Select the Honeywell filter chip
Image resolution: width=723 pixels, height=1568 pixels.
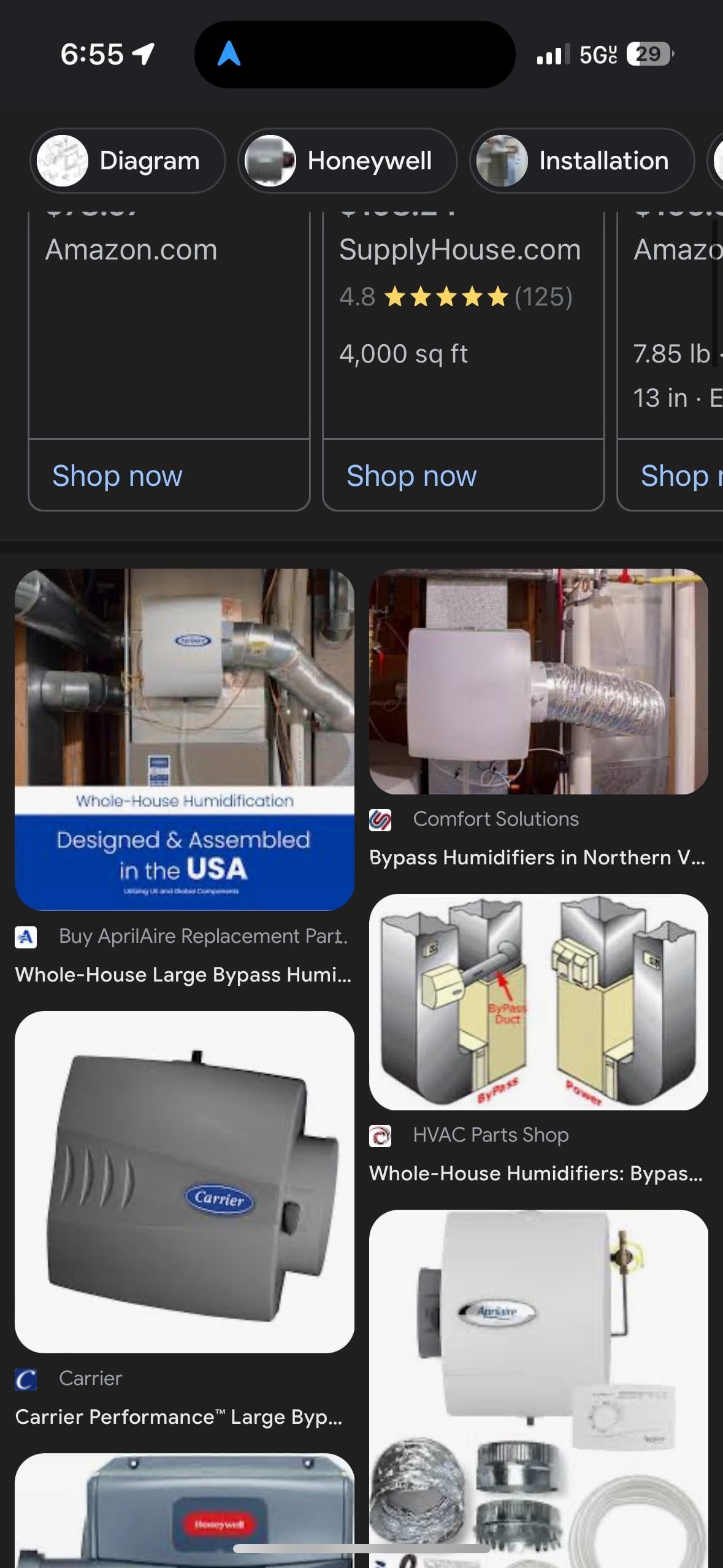point(347,161)
